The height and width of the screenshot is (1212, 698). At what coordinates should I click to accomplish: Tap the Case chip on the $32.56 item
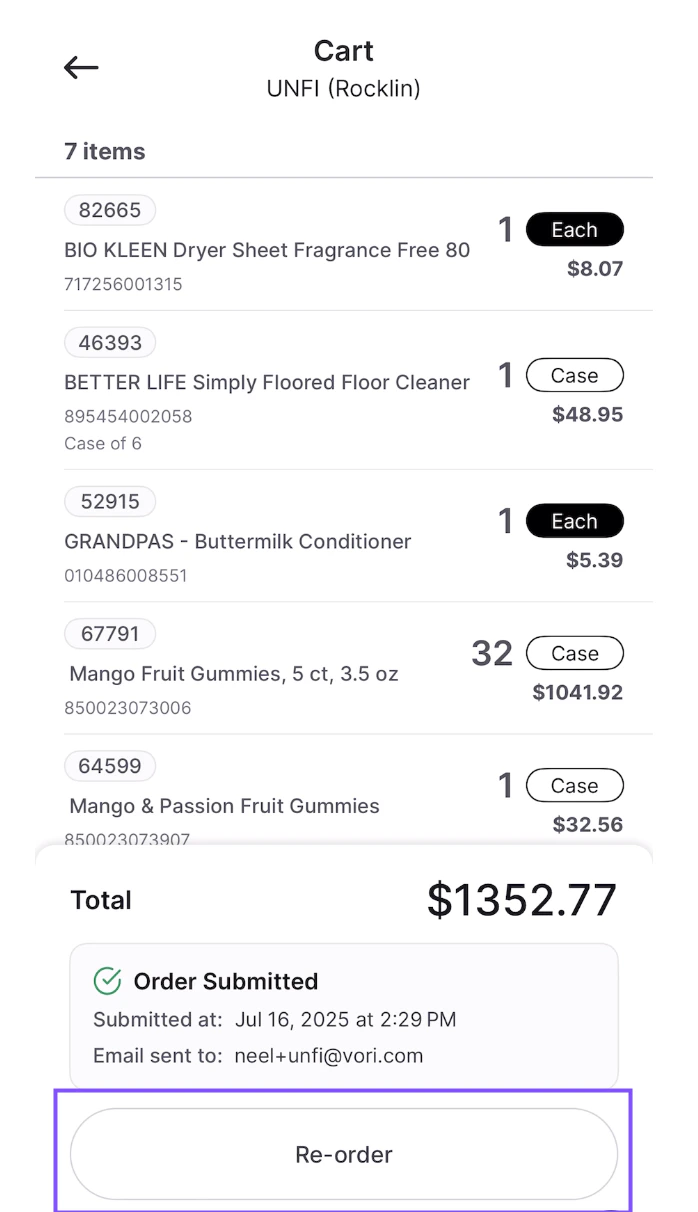[574, 786]
